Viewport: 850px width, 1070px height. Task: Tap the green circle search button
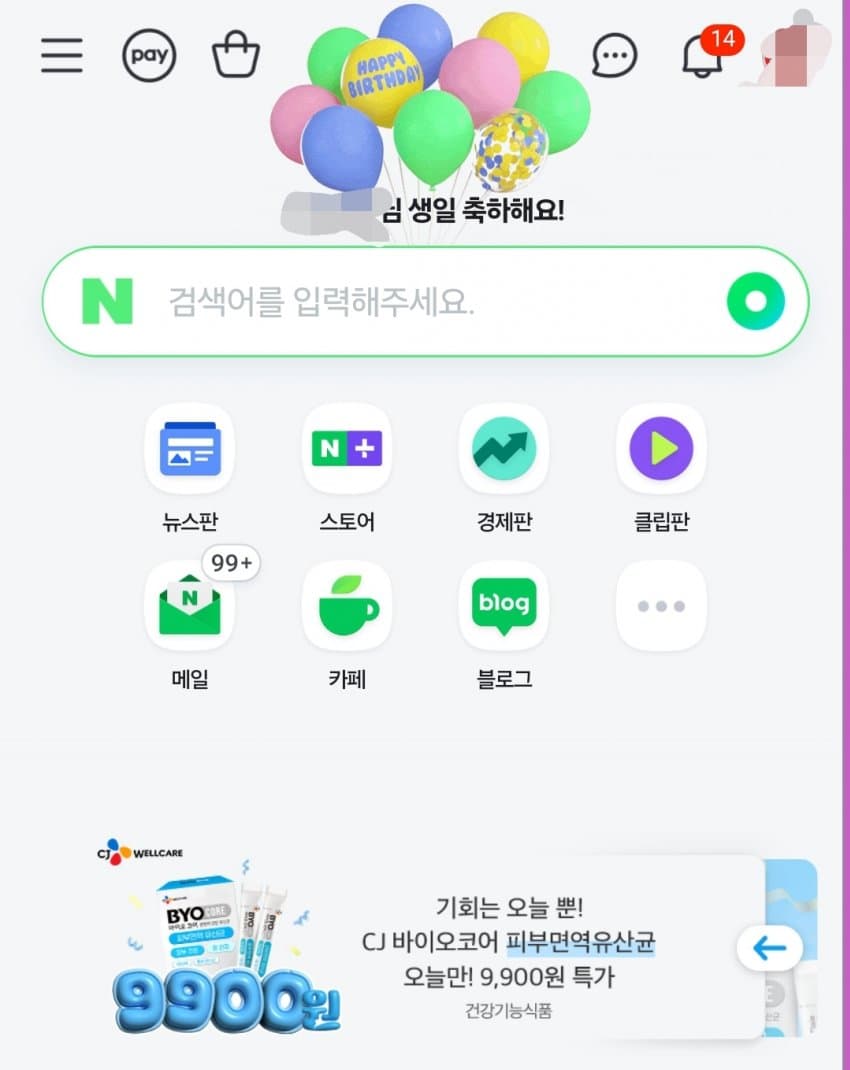[x=755, y=301]
